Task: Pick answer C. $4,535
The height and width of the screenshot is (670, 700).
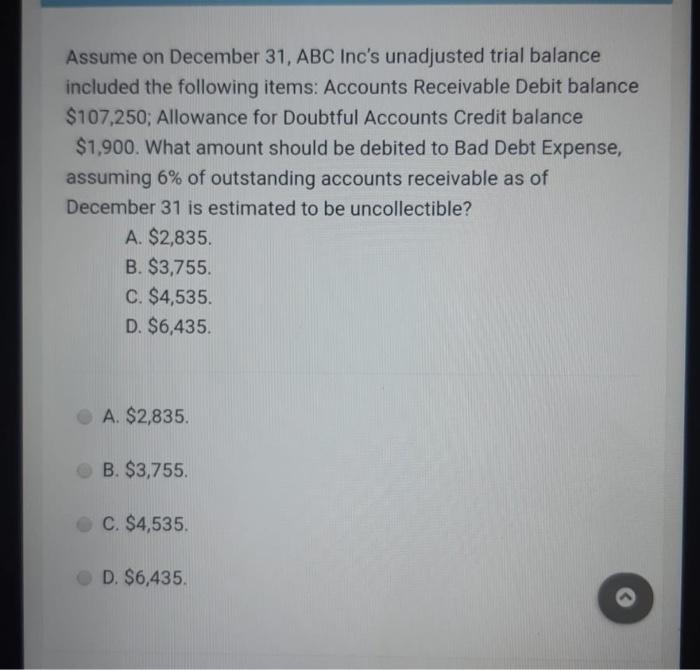Action: [87, 523]
